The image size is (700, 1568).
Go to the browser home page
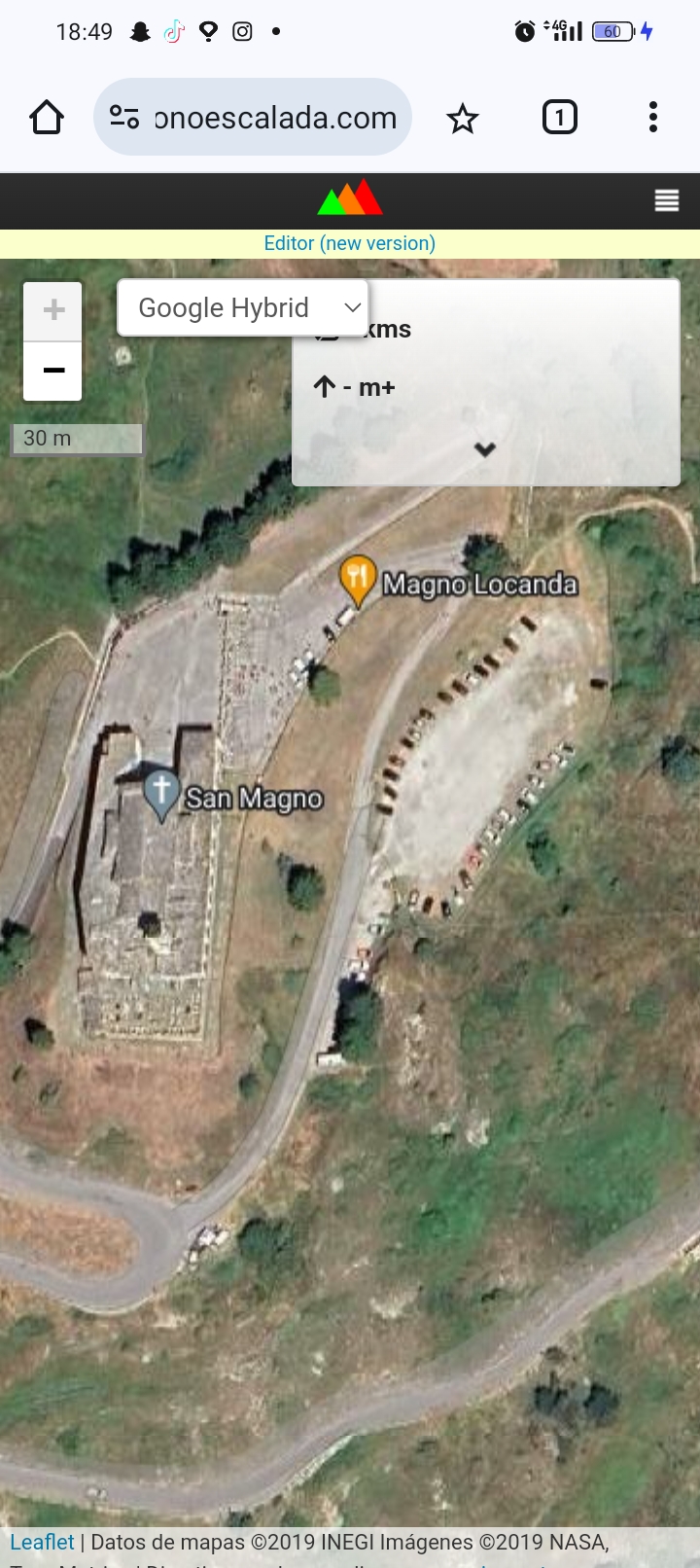(x=47, y=118)
